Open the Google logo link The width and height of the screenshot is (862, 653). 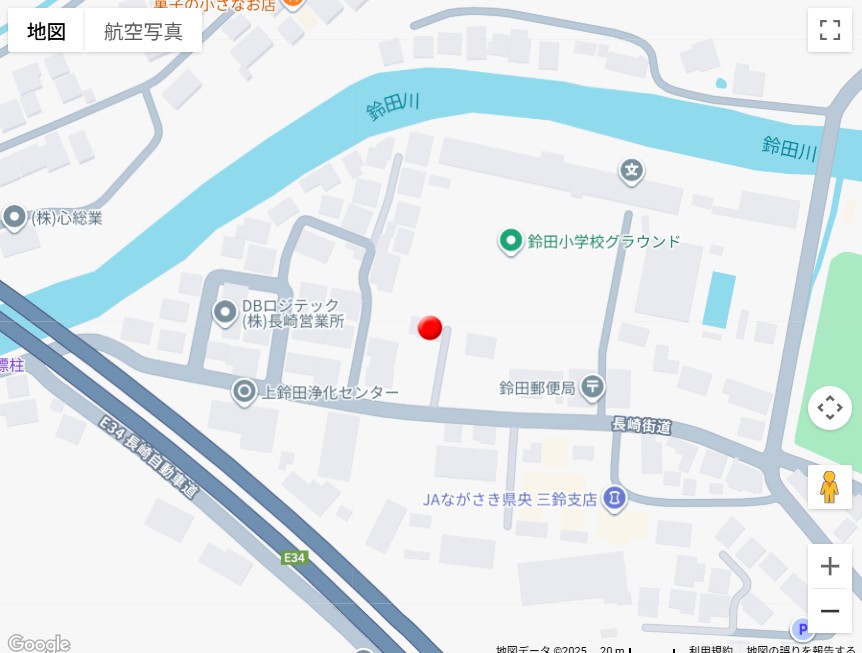coord(38,643)
